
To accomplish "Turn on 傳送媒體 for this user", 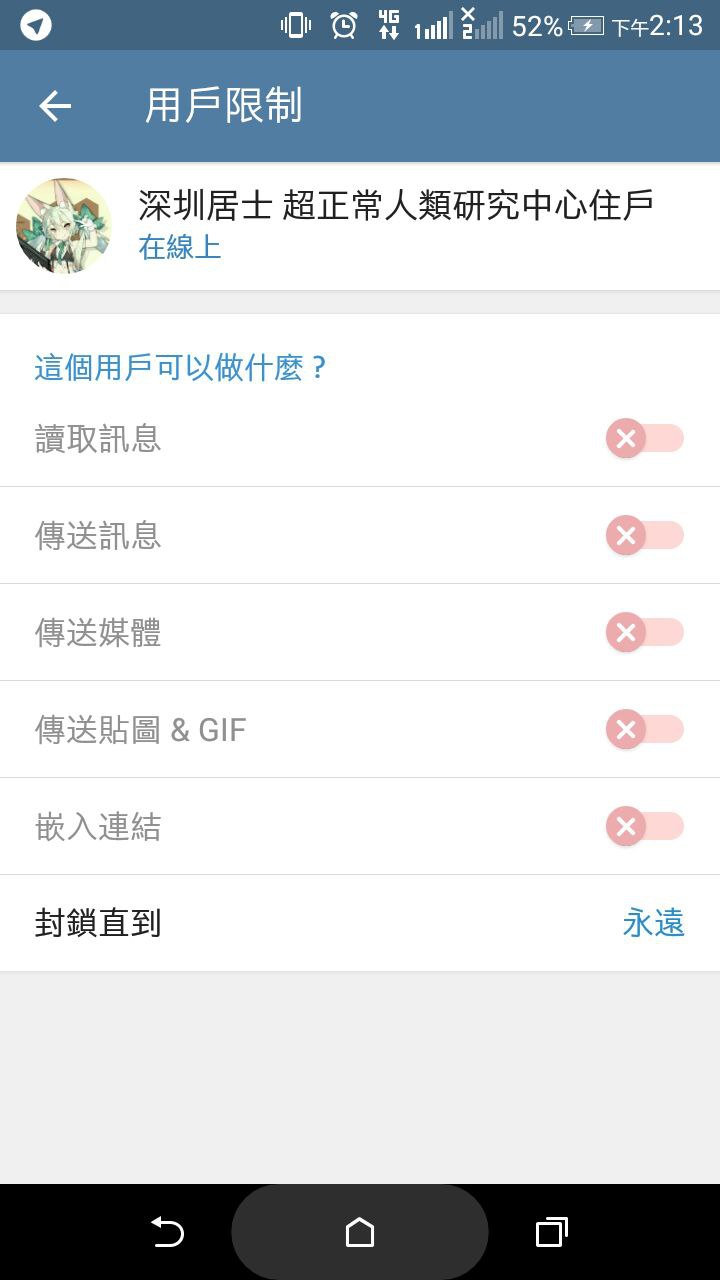I will [644, 632].
